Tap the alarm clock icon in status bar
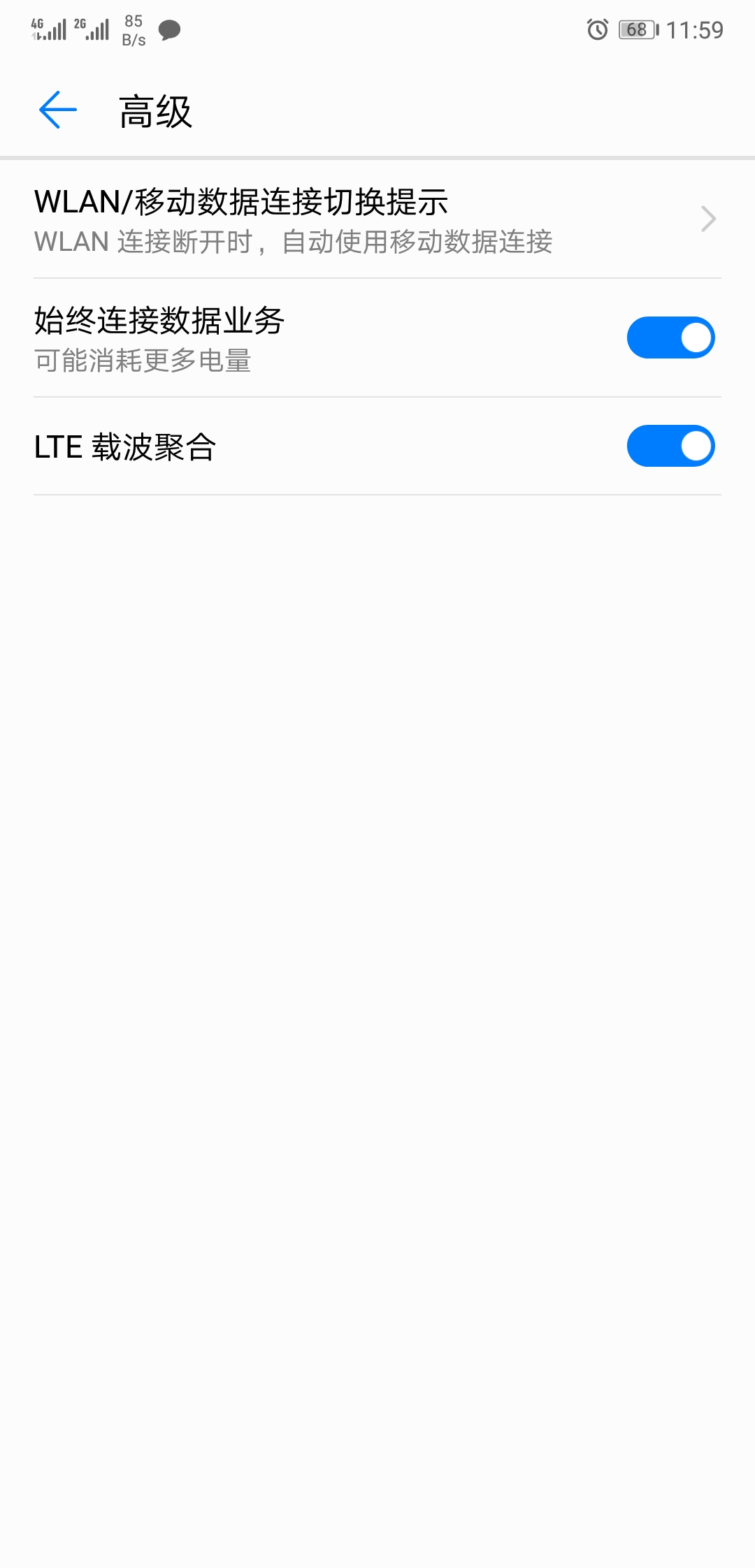 point(596,31)
